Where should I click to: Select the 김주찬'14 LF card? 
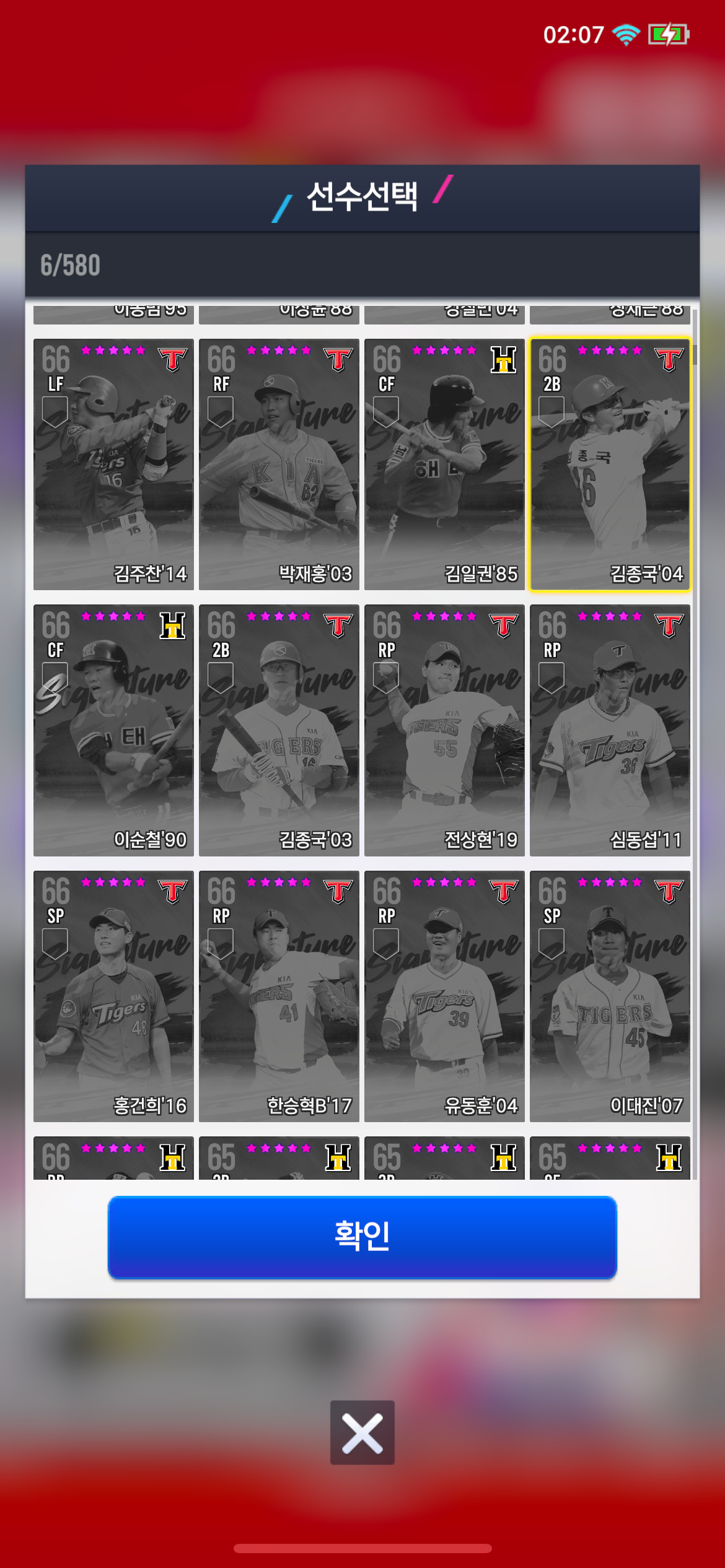[113, 464]
